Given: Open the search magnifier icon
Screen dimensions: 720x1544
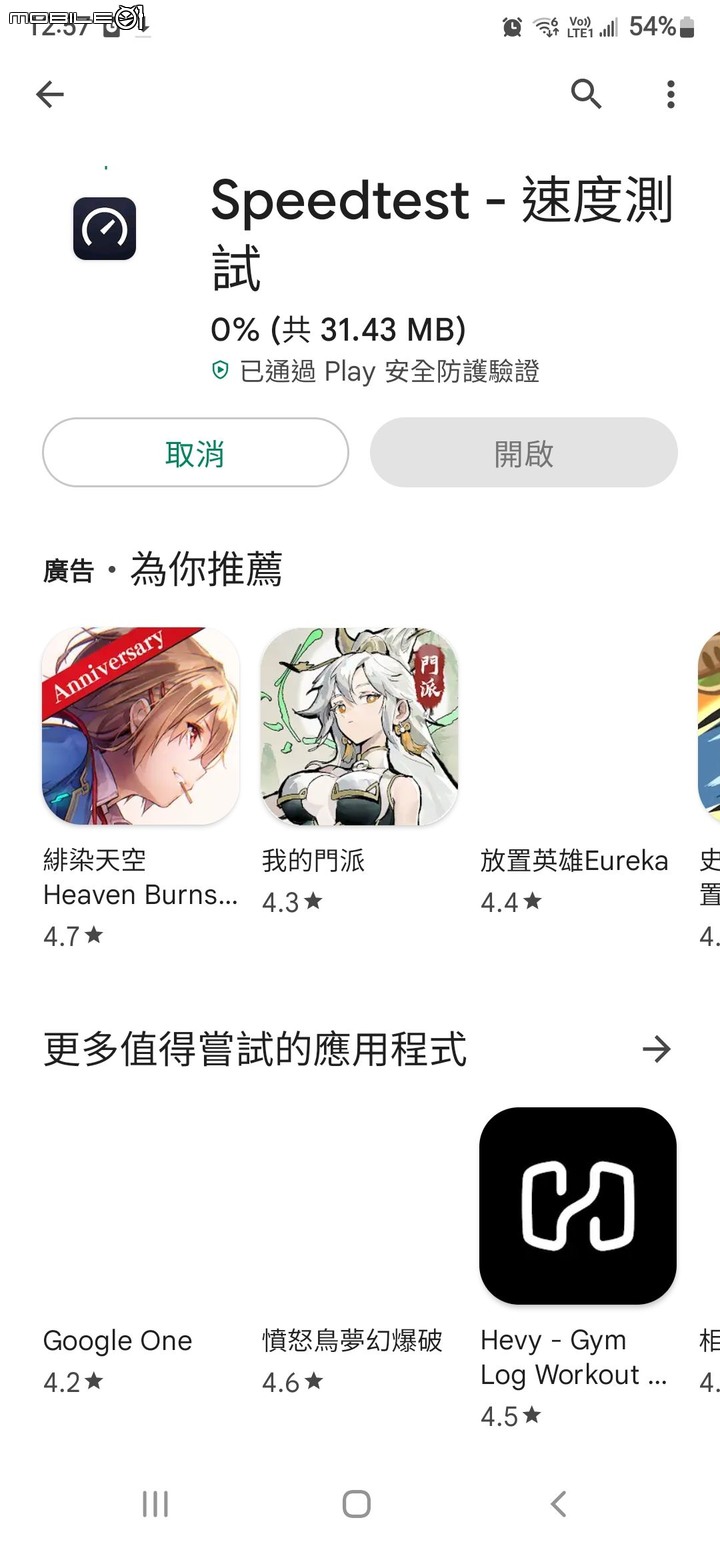Looking at the screenshot, I should 586,94.
